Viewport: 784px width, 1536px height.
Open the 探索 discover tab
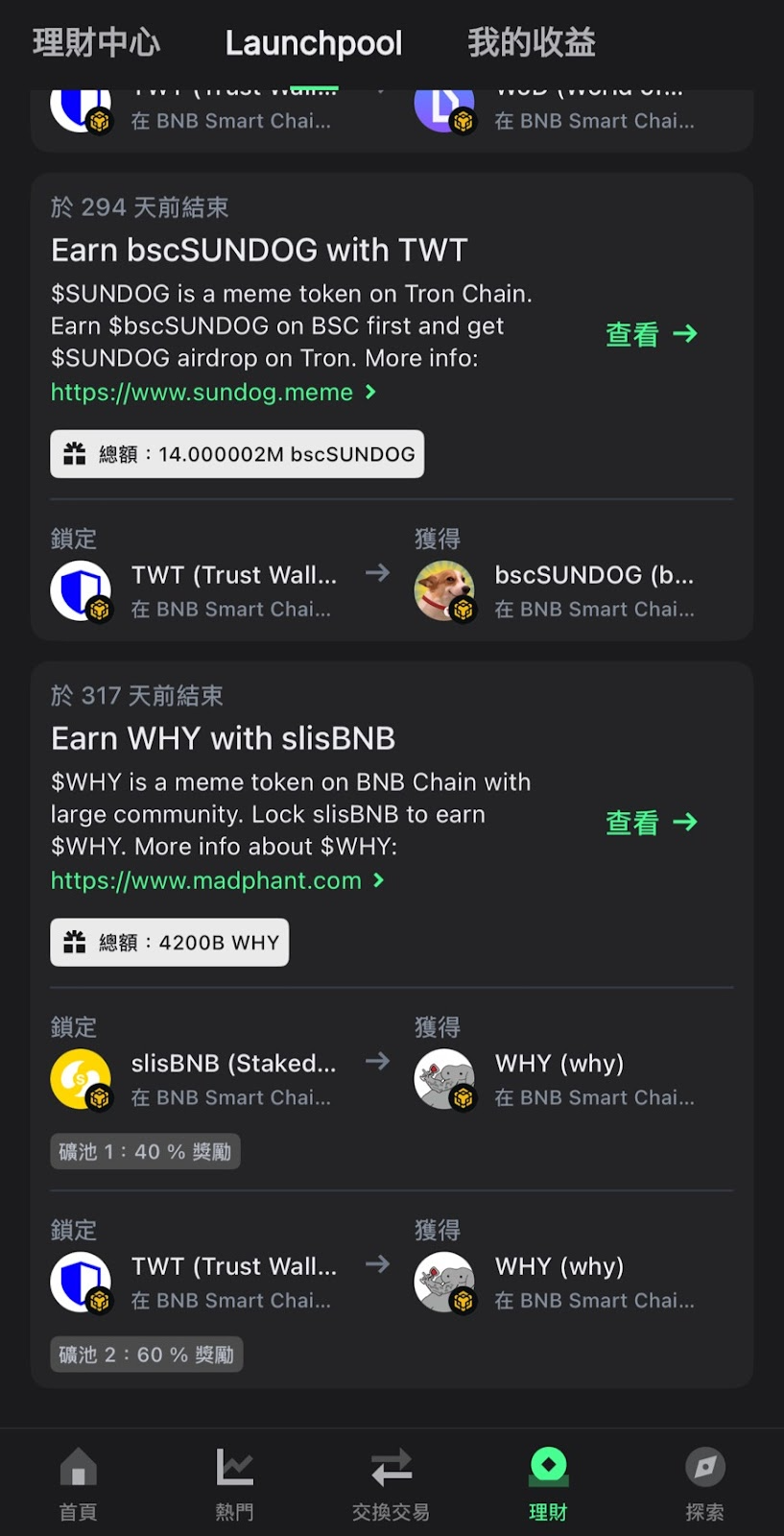click(x=704, y=1484)
